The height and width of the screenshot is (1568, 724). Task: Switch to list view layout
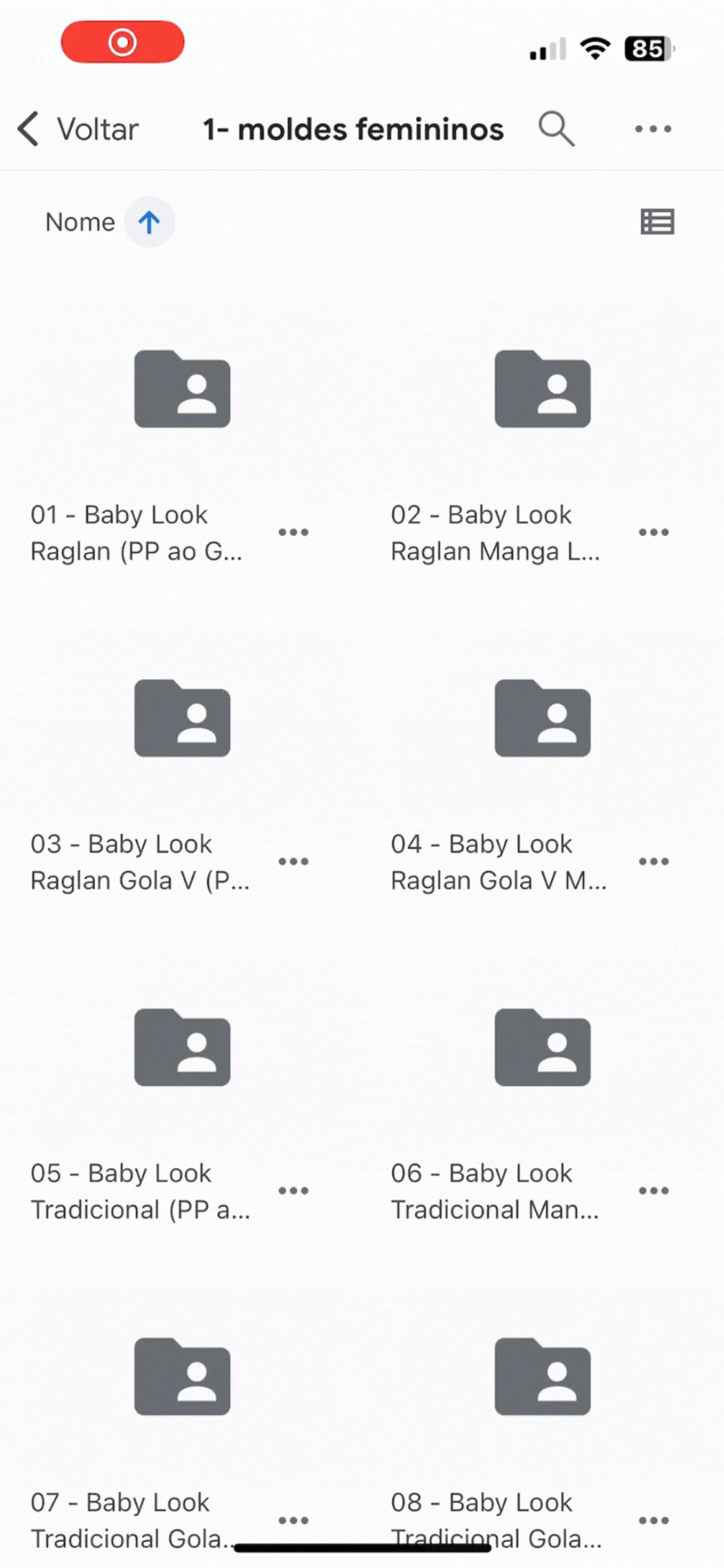point(657,222)
